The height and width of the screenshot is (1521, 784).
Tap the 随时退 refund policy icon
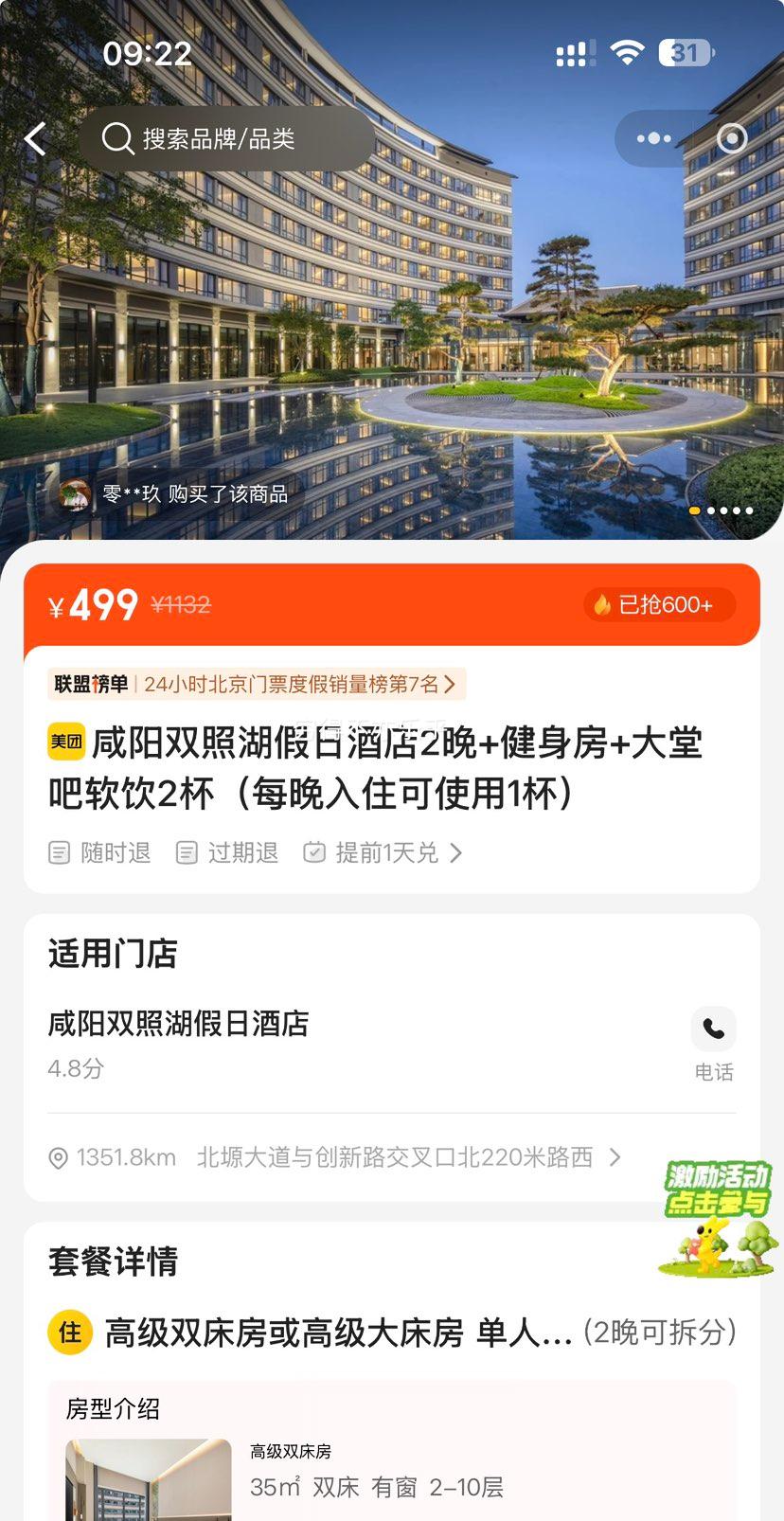(x=59, y=851)
